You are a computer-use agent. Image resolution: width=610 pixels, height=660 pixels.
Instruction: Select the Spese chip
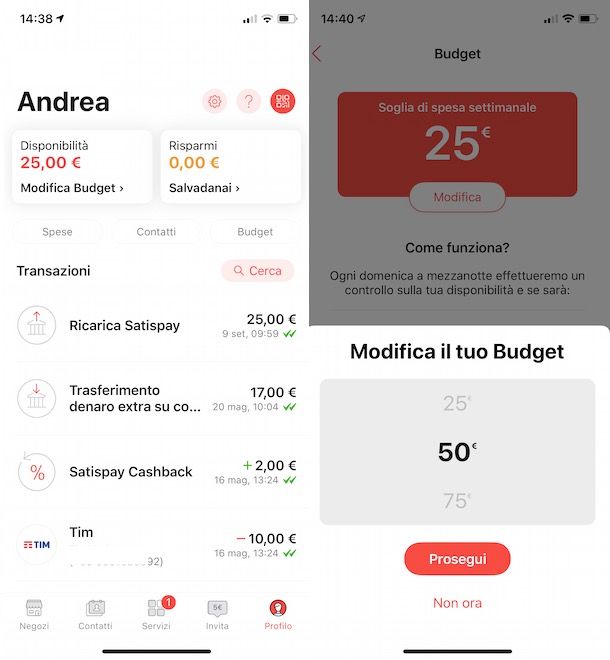tap(57, 232)
